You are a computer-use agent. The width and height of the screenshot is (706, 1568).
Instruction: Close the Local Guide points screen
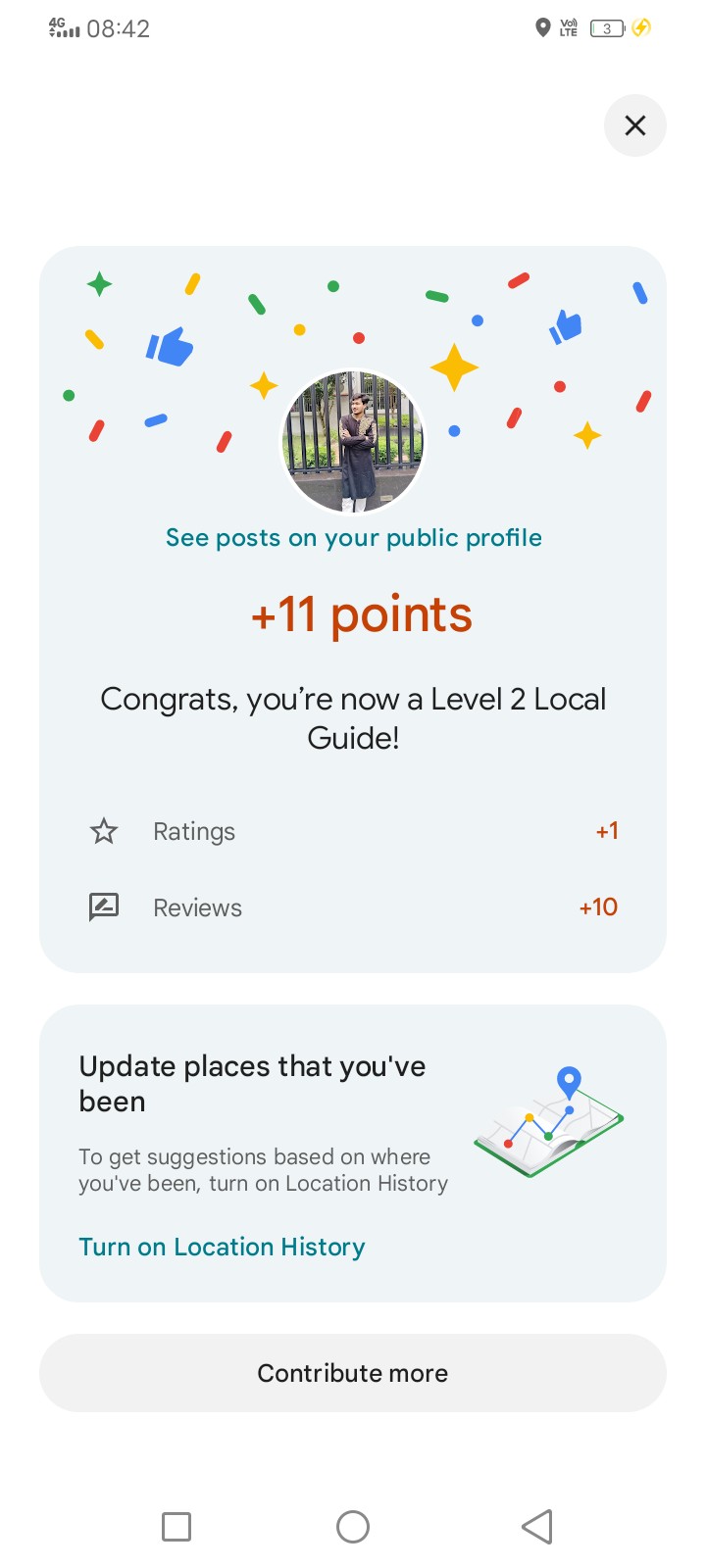click(635, 125)
